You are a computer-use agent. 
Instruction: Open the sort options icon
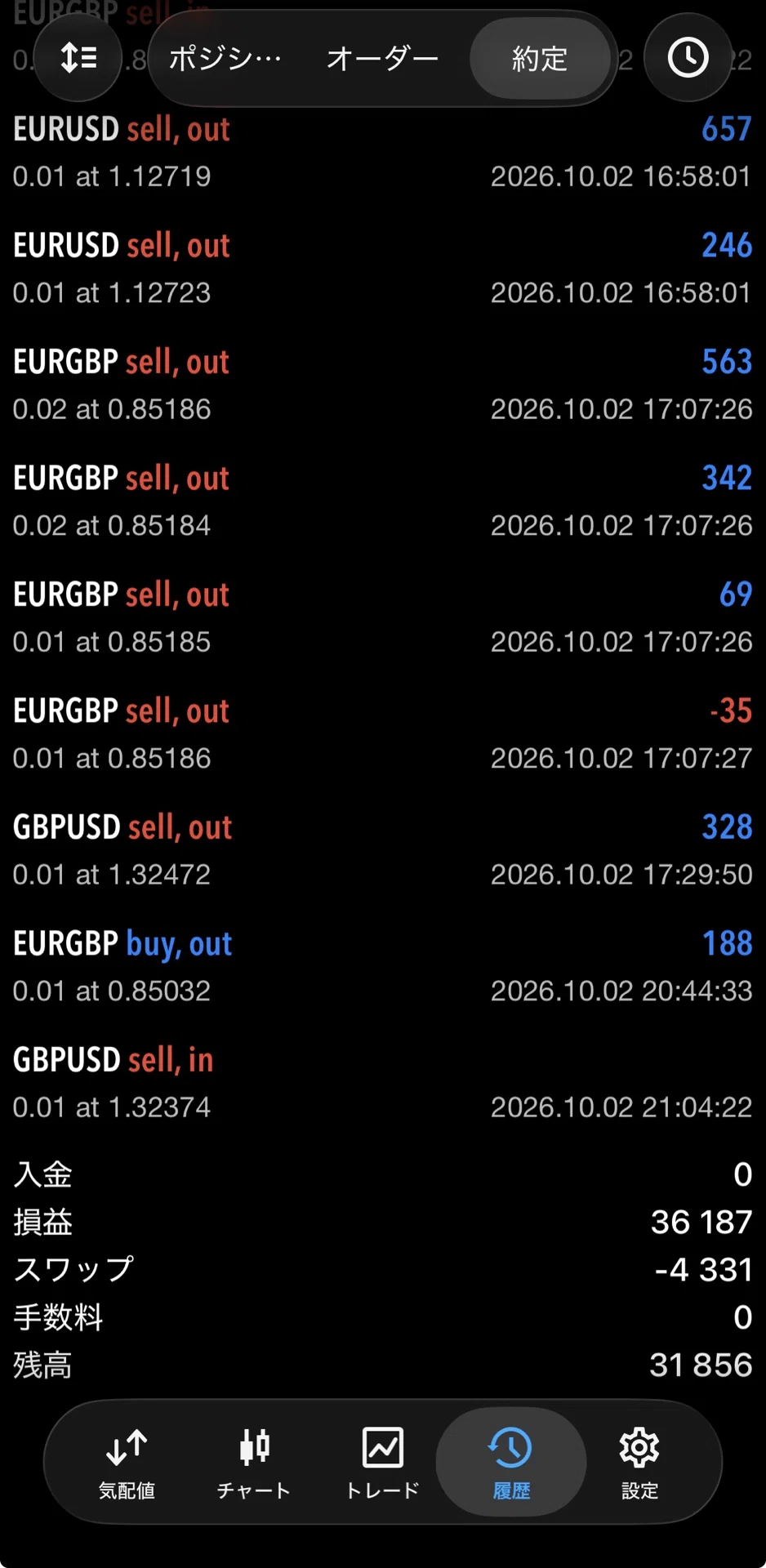click(78, 58)
